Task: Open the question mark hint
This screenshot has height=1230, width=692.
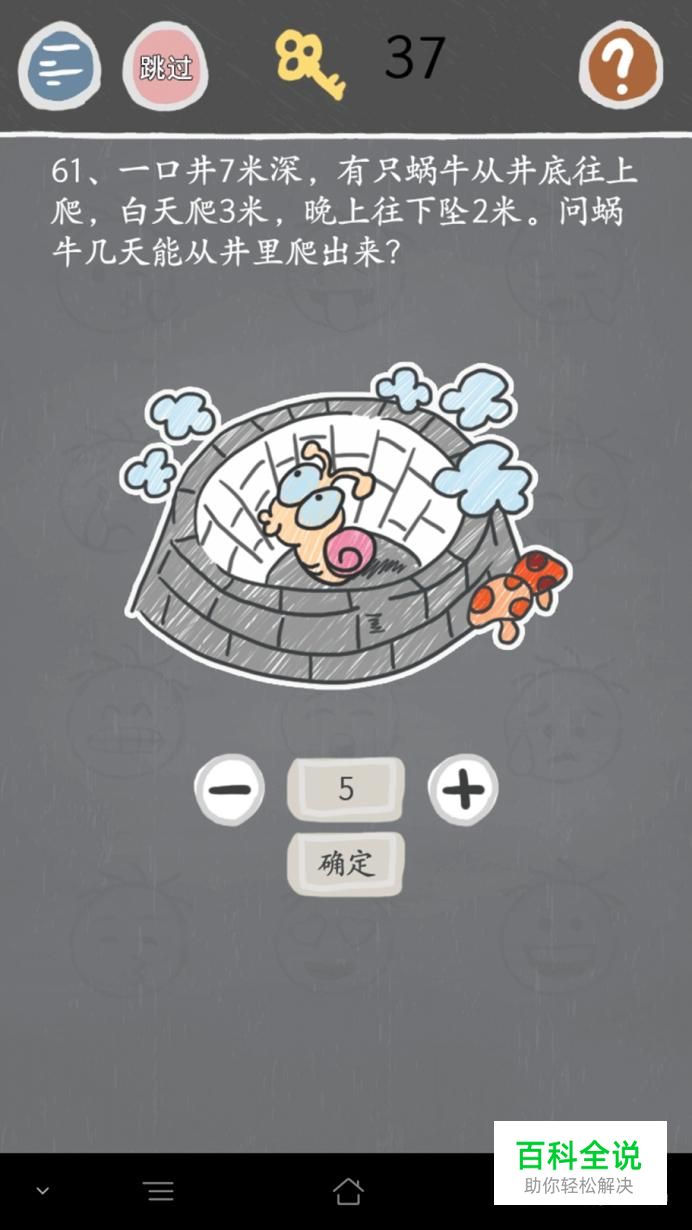Action: point(621,65)
